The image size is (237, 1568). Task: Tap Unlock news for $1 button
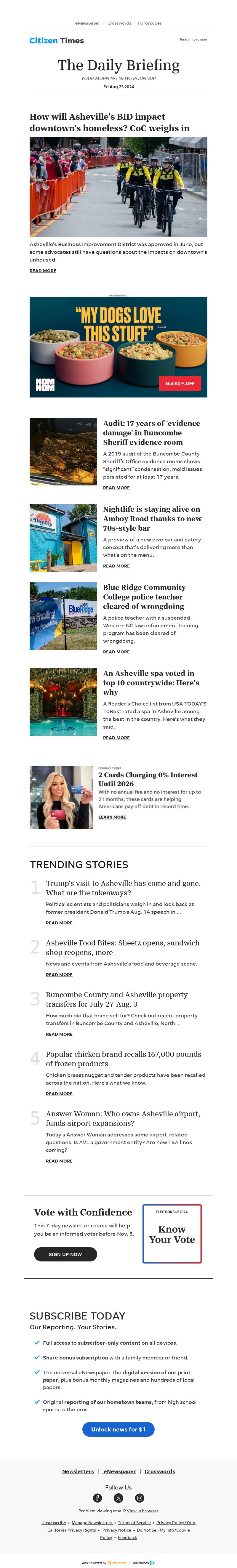click(x=118, y=1429)
